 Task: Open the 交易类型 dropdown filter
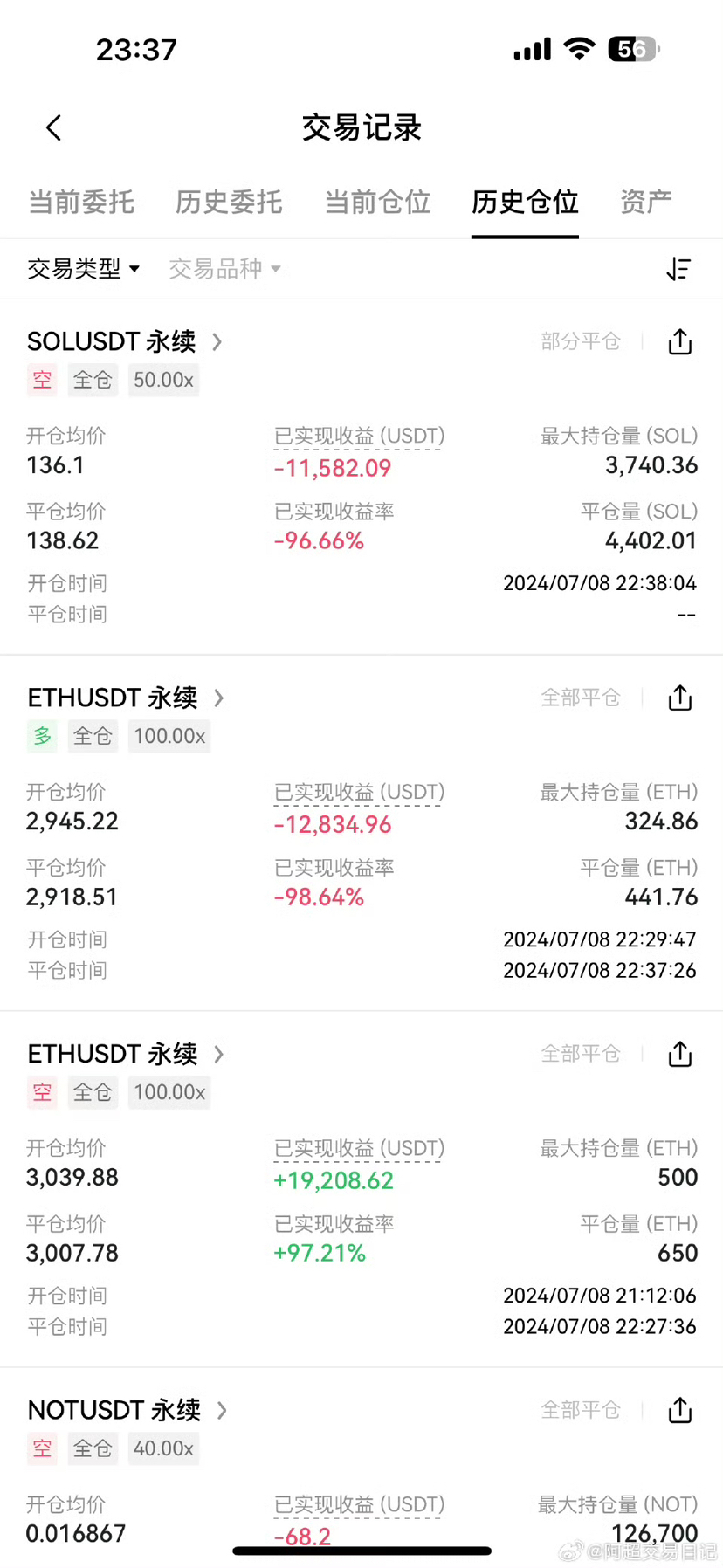(x=84, y=269)
